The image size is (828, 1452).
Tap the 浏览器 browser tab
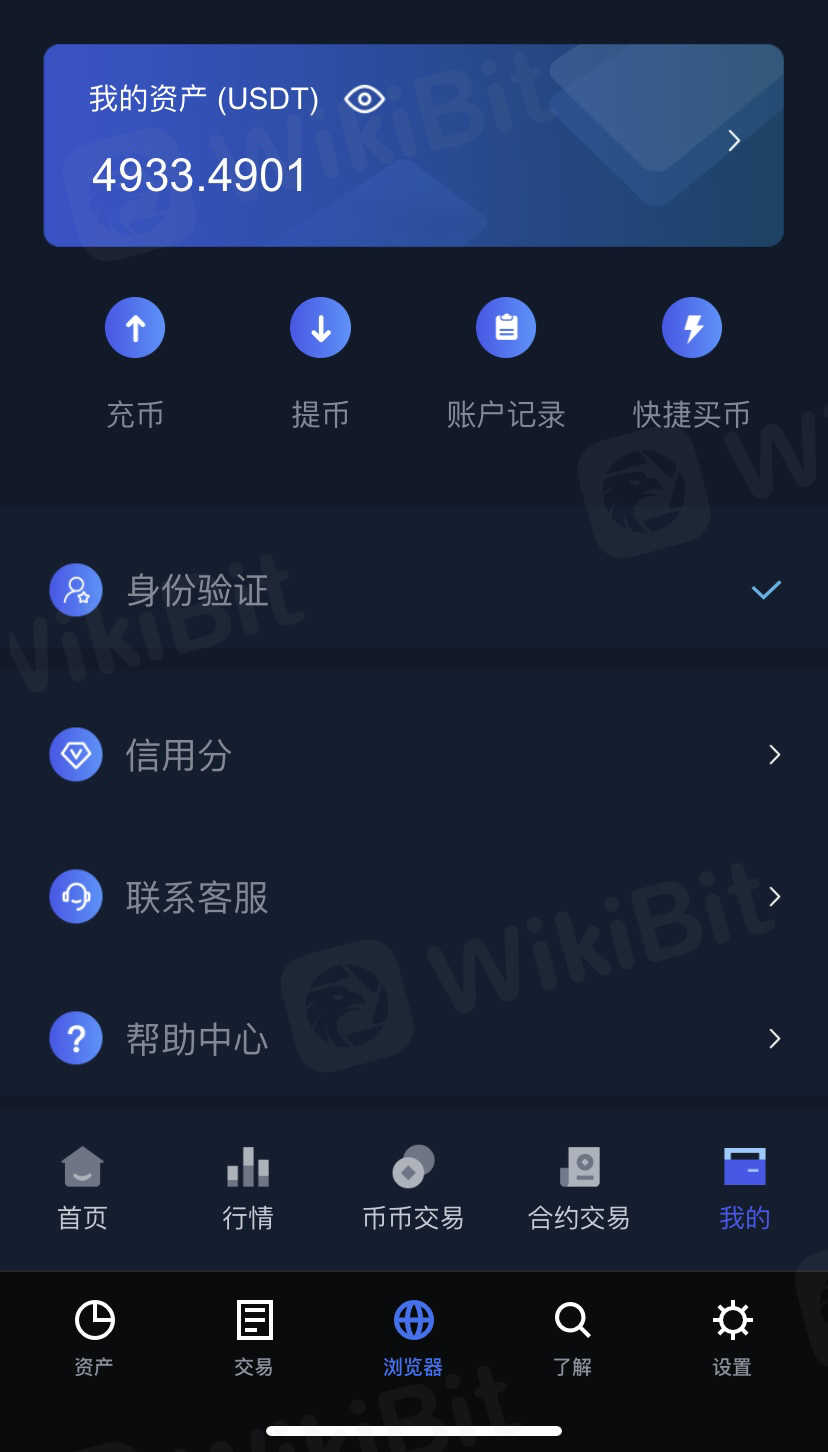point(413,1337)
